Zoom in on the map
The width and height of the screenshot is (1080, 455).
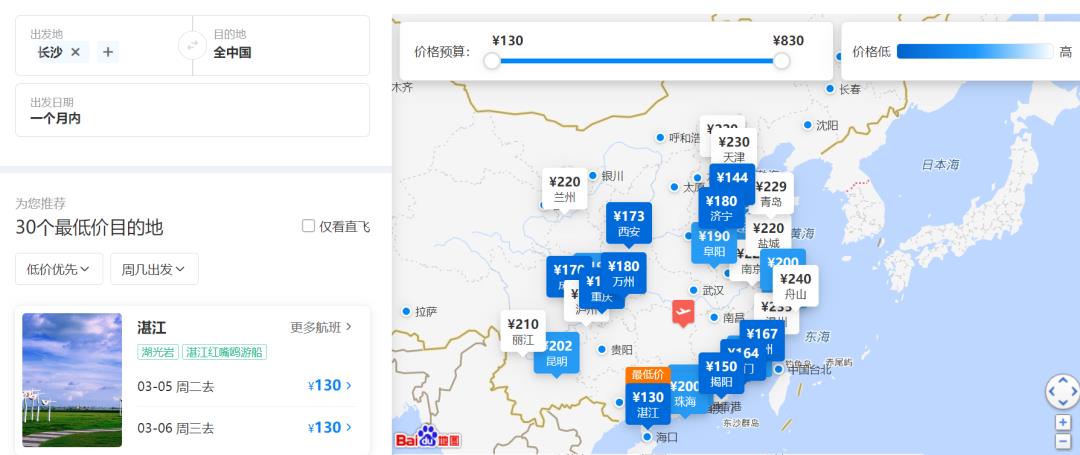pos(1062,422)
